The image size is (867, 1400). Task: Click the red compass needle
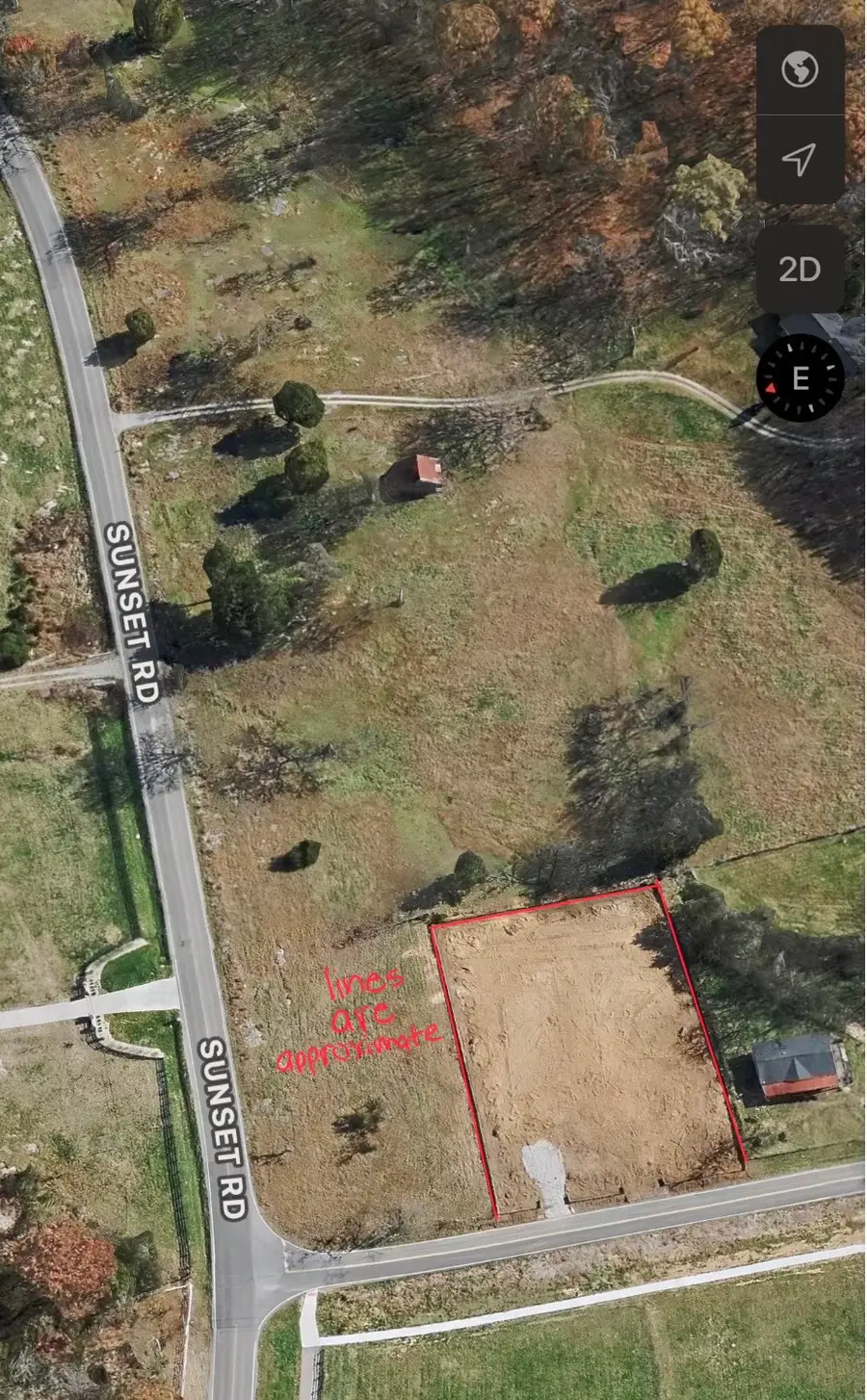771,390
